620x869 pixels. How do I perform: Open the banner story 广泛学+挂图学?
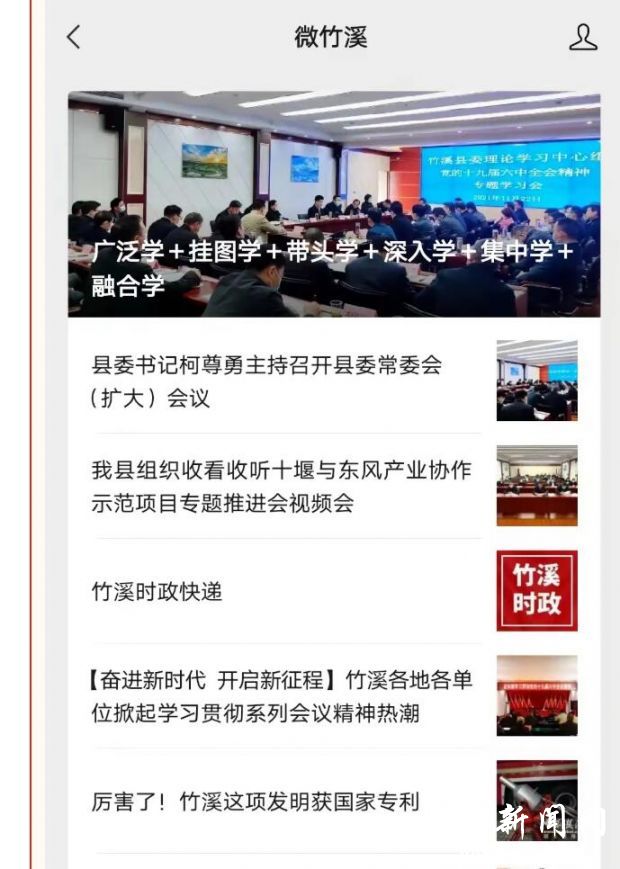[x=334, y=205]
